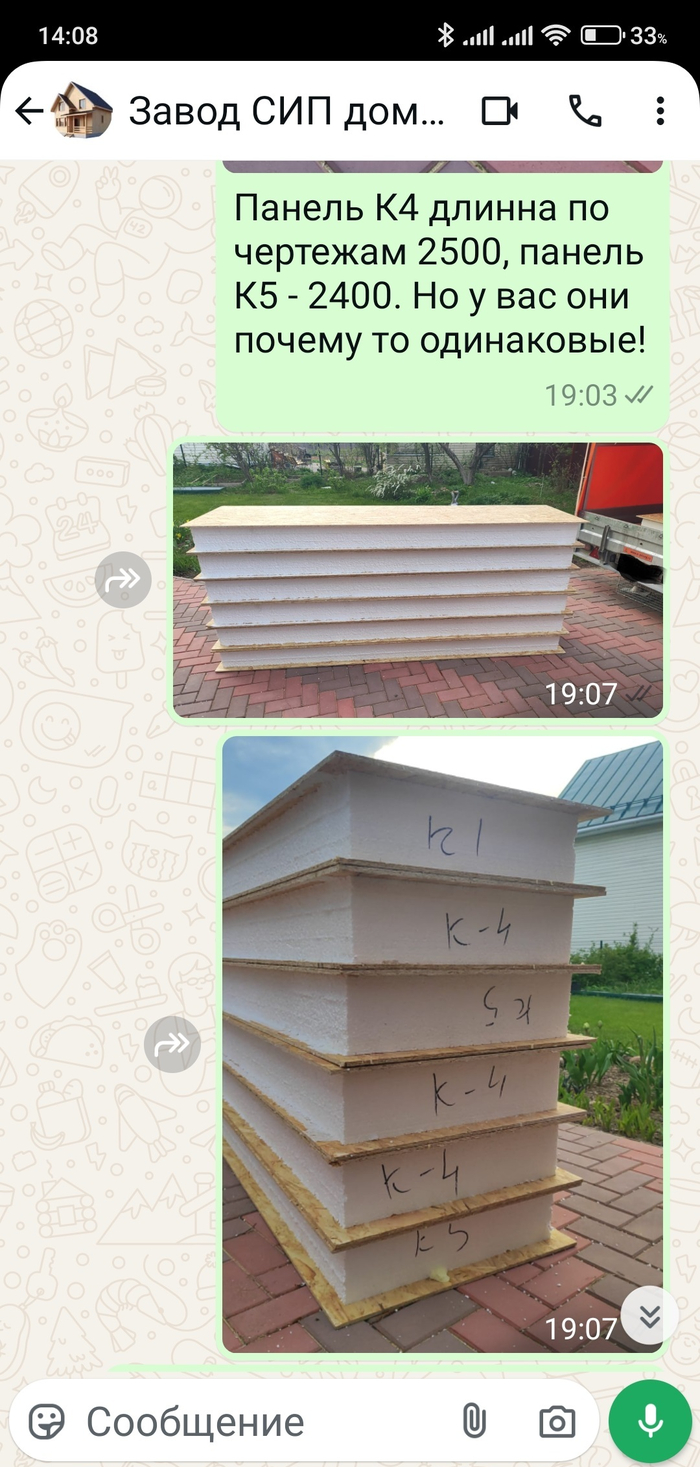Image resolution: width=700 pixels, height=1467 pixels.
Task: Start a voice call
Action: (x=585, y=111)
